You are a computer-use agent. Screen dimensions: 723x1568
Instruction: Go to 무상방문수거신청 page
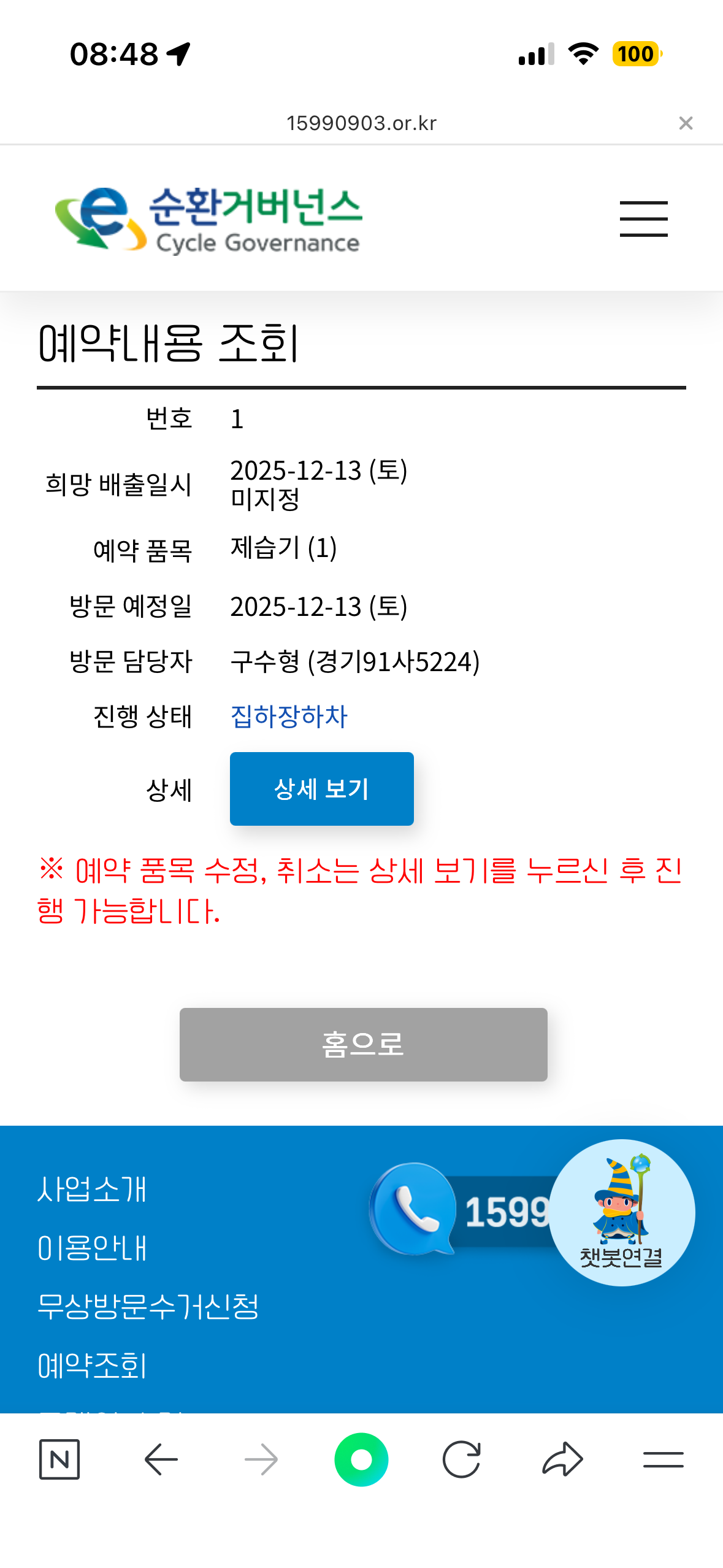click(x=148, y=1307)
